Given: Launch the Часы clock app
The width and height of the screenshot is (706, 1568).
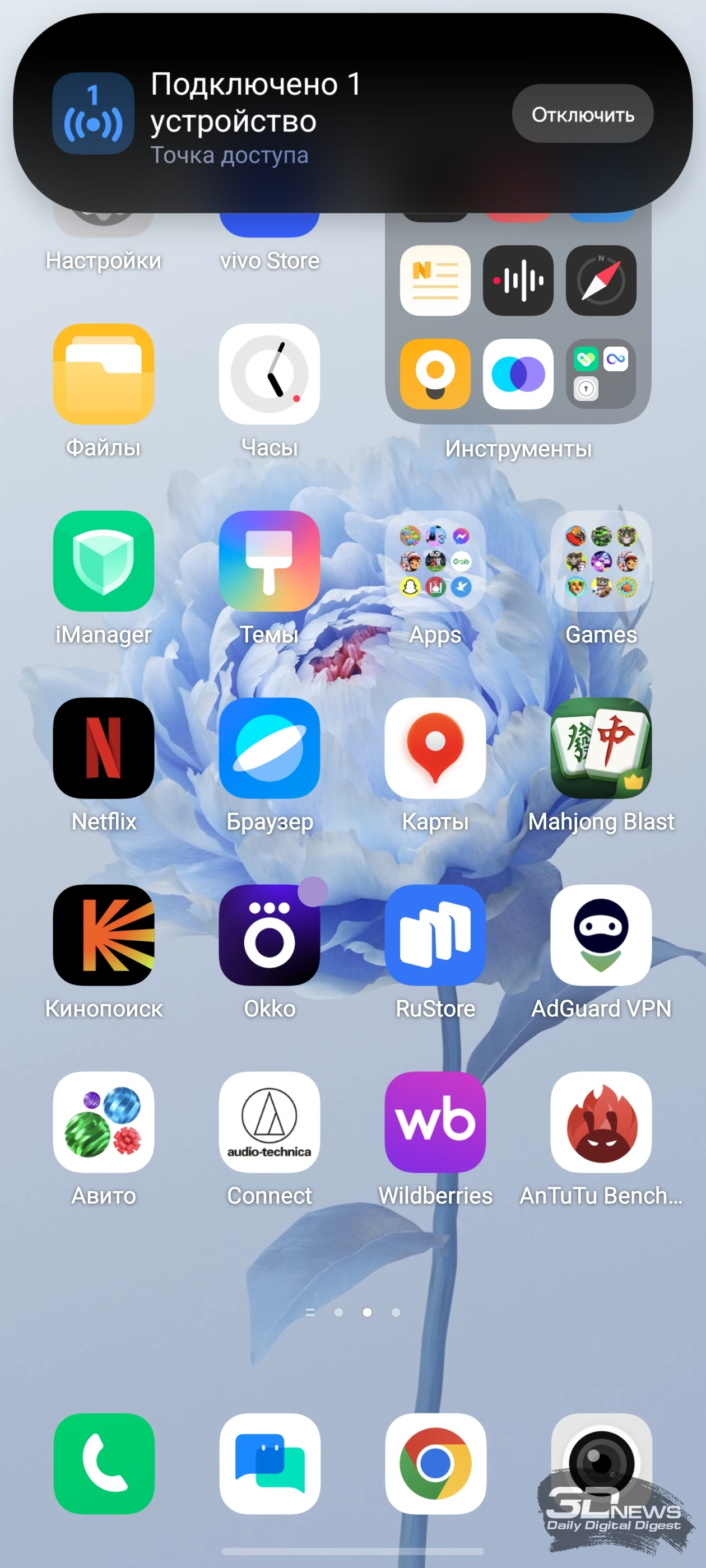Looking at the screenshot, I should pos(270,374).
